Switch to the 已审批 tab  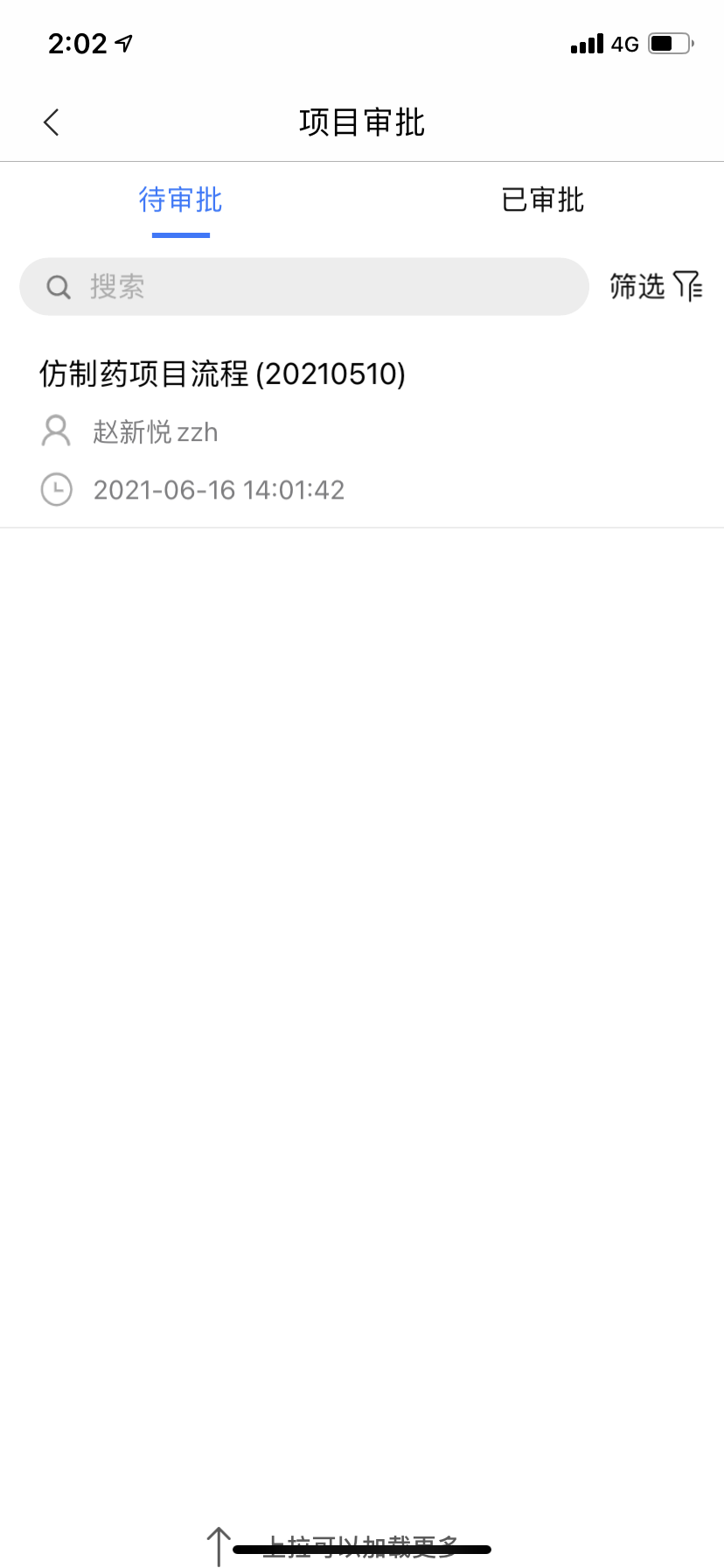click(x=542, y=200)
